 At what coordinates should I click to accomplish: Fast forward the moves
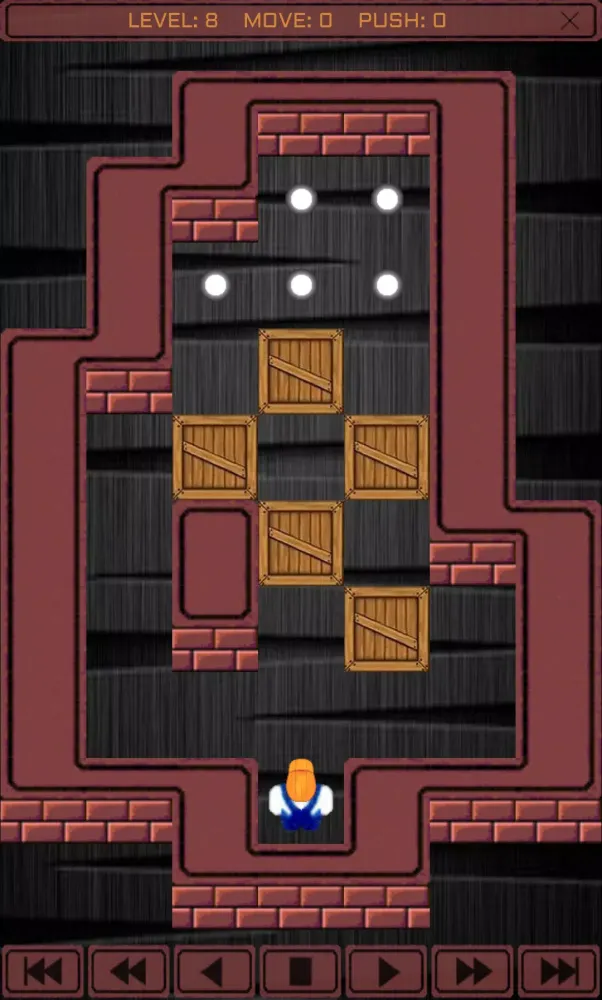[473, 971]
